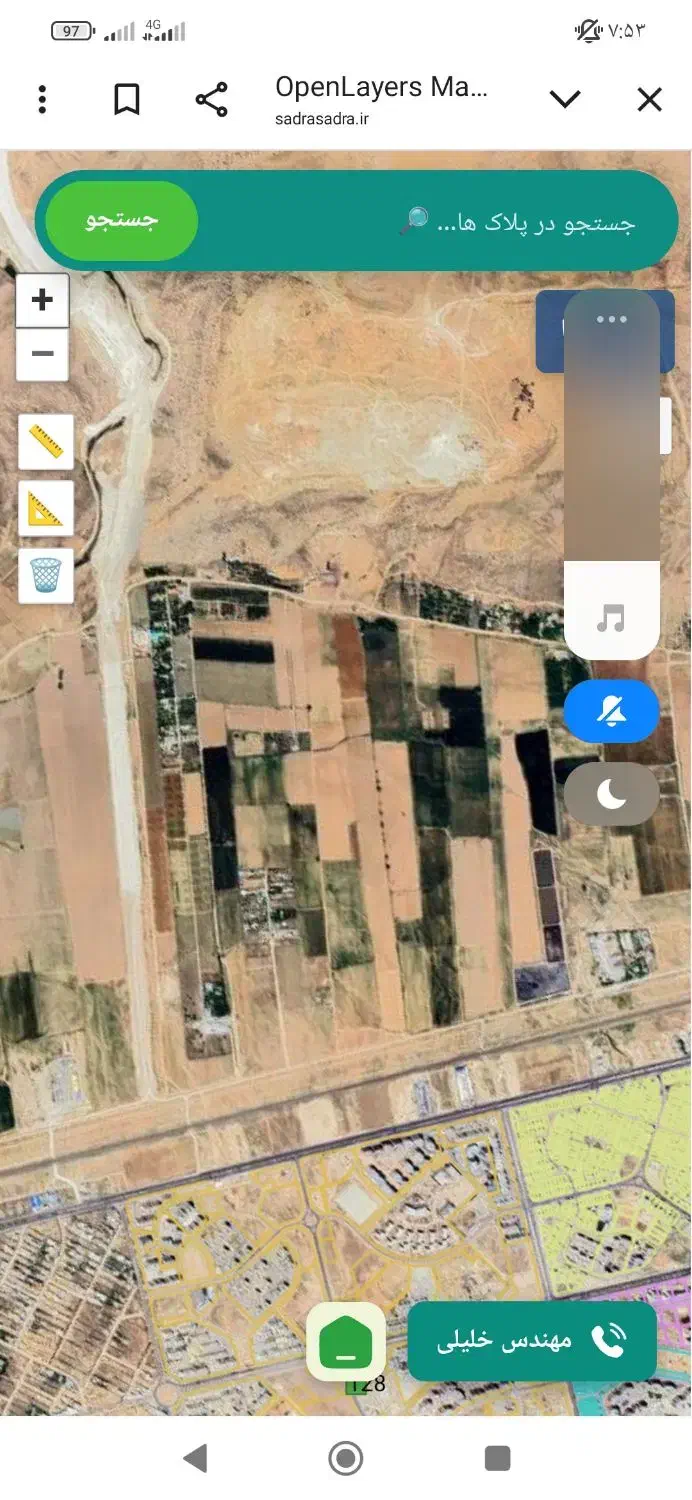Clear measurements with the trash icon

coord(46,575)
